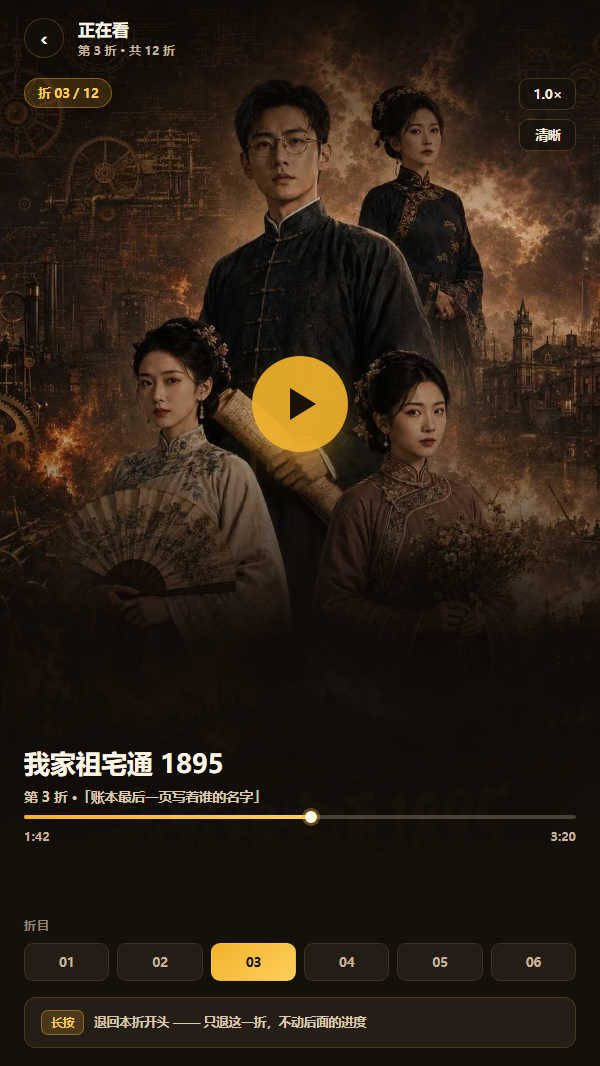The image size is (600, 1066).
Task: Jump to episode 05
Action: tap(440, 962)
